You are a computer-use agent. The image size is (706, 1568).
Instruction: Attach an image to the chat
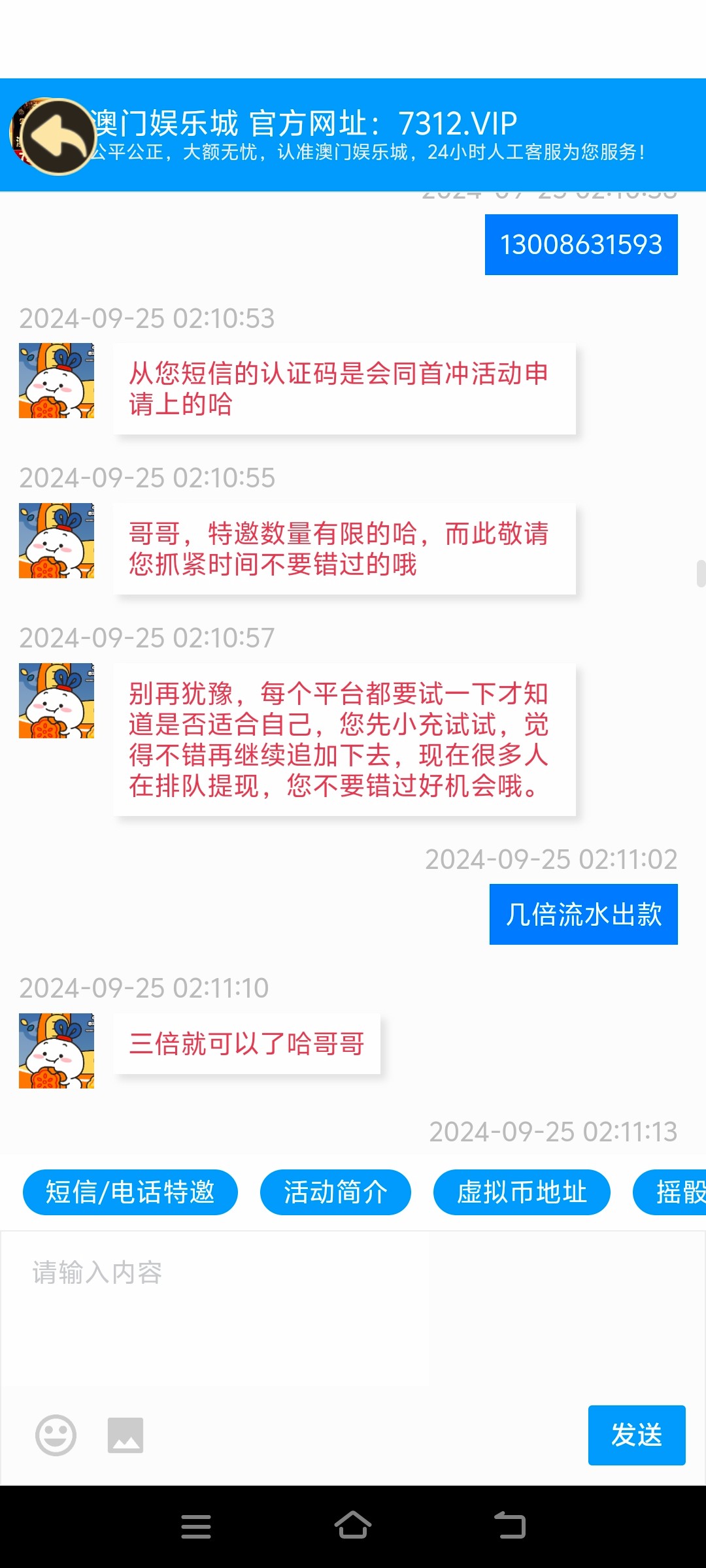pyautogui.click(x=126, y=1435)
